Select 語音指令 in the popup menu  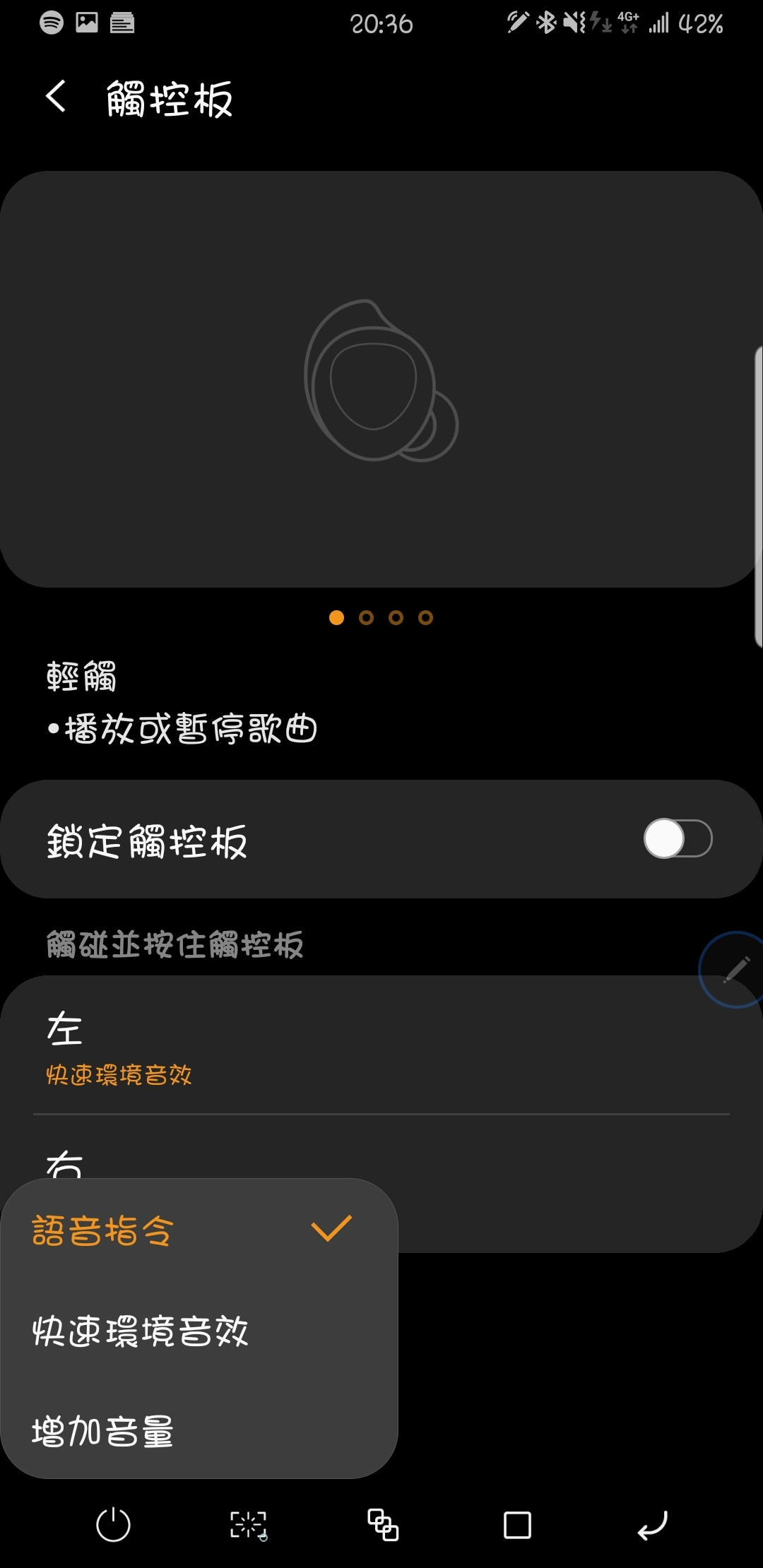tap(191, 1230)
